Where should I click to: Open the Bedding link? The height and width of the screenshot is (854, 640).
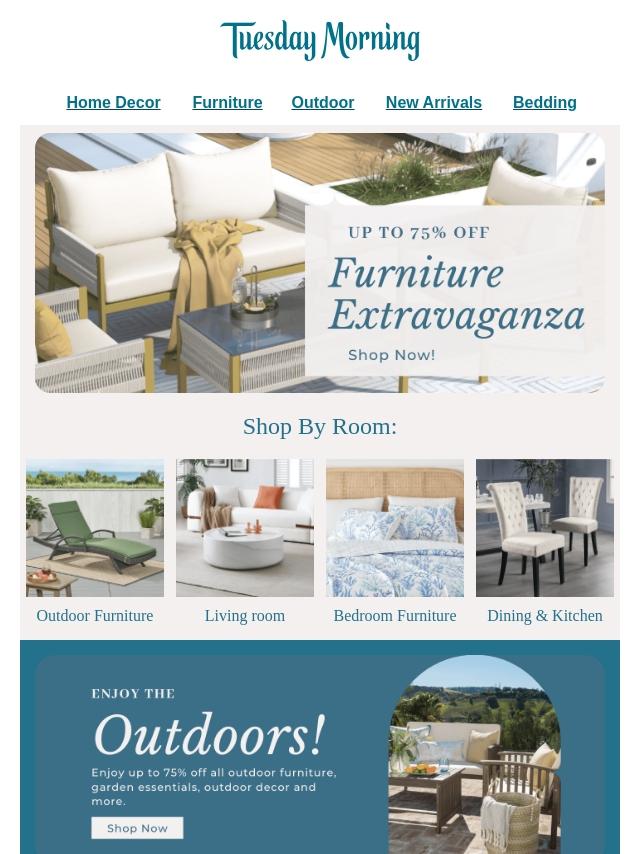pos(545,102)
